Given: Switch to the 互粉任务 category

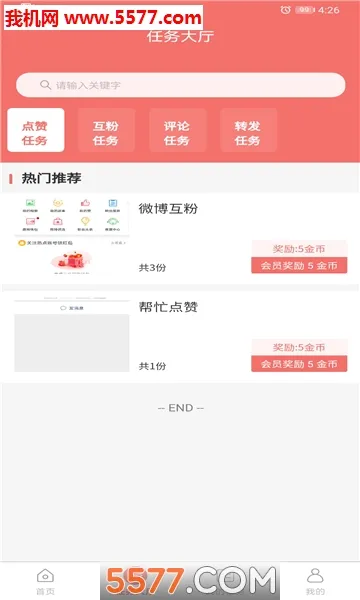Looking at the screenshot, I should coord(106,130).
